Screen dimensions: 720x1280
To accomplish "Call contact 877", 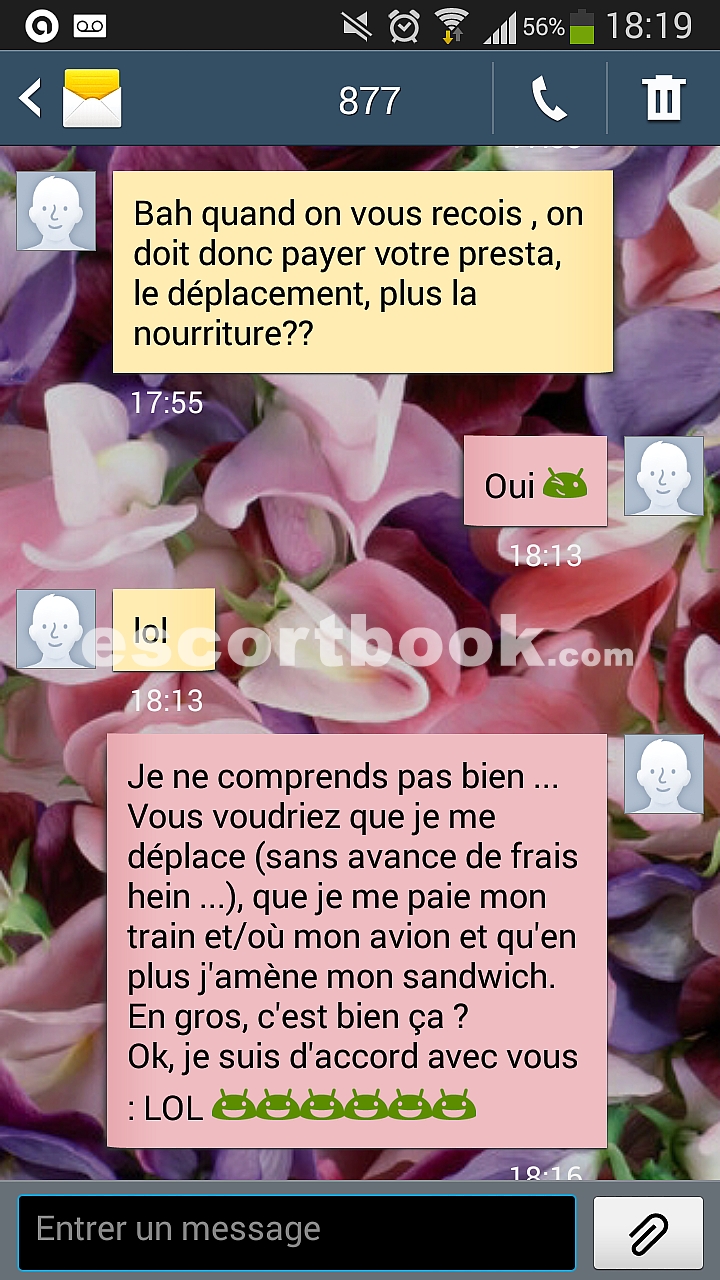I will [549, 99].
